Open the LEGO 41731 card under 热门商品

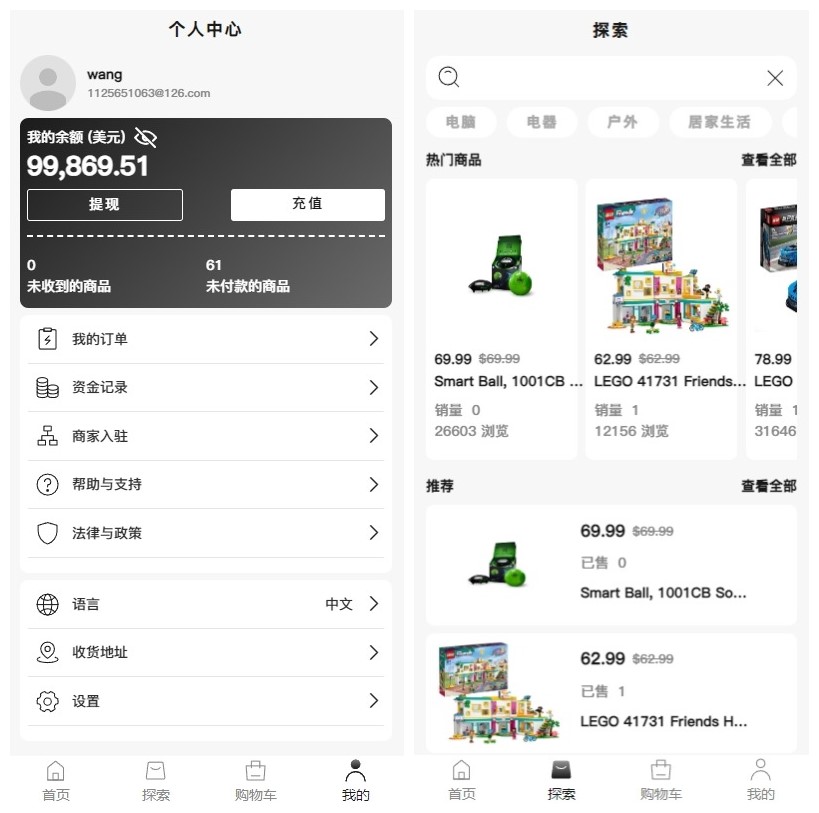click(661, 319)
